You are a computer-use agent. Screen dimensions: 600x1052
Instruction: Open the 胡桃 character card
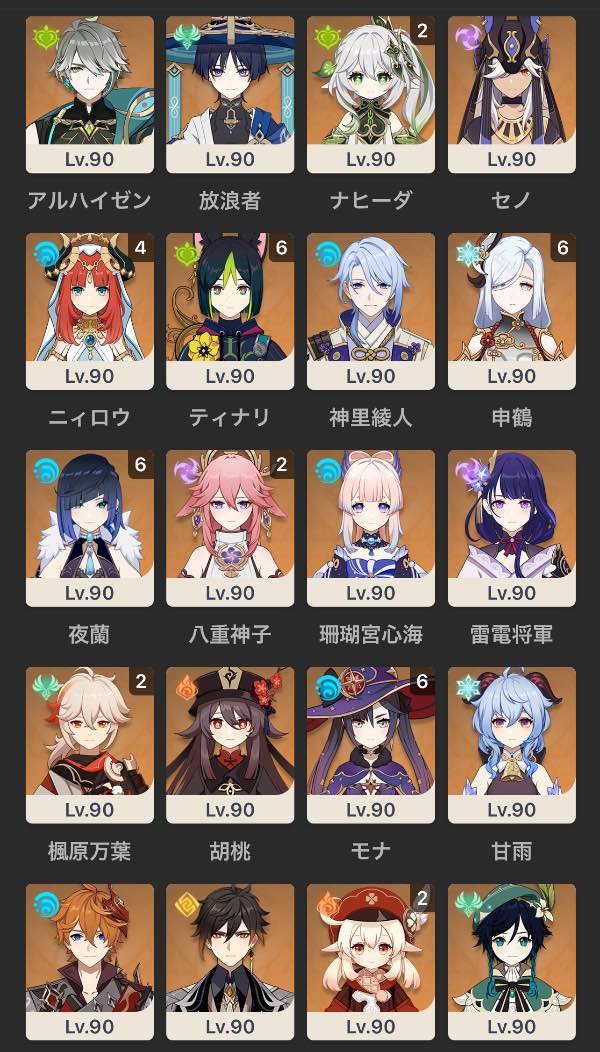click(230, 744)
